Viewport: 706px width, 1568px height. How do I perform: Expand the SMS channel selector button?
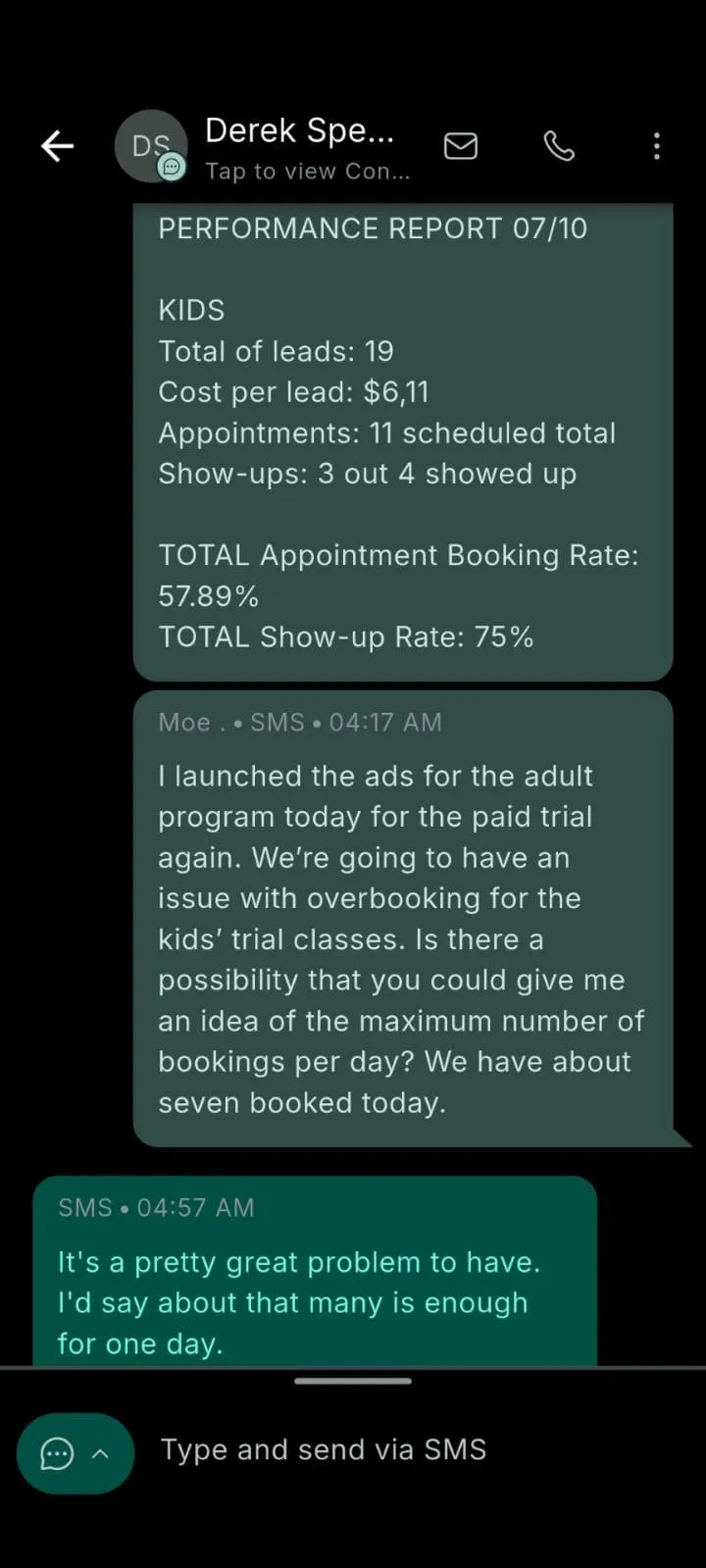pos(75,1453)
